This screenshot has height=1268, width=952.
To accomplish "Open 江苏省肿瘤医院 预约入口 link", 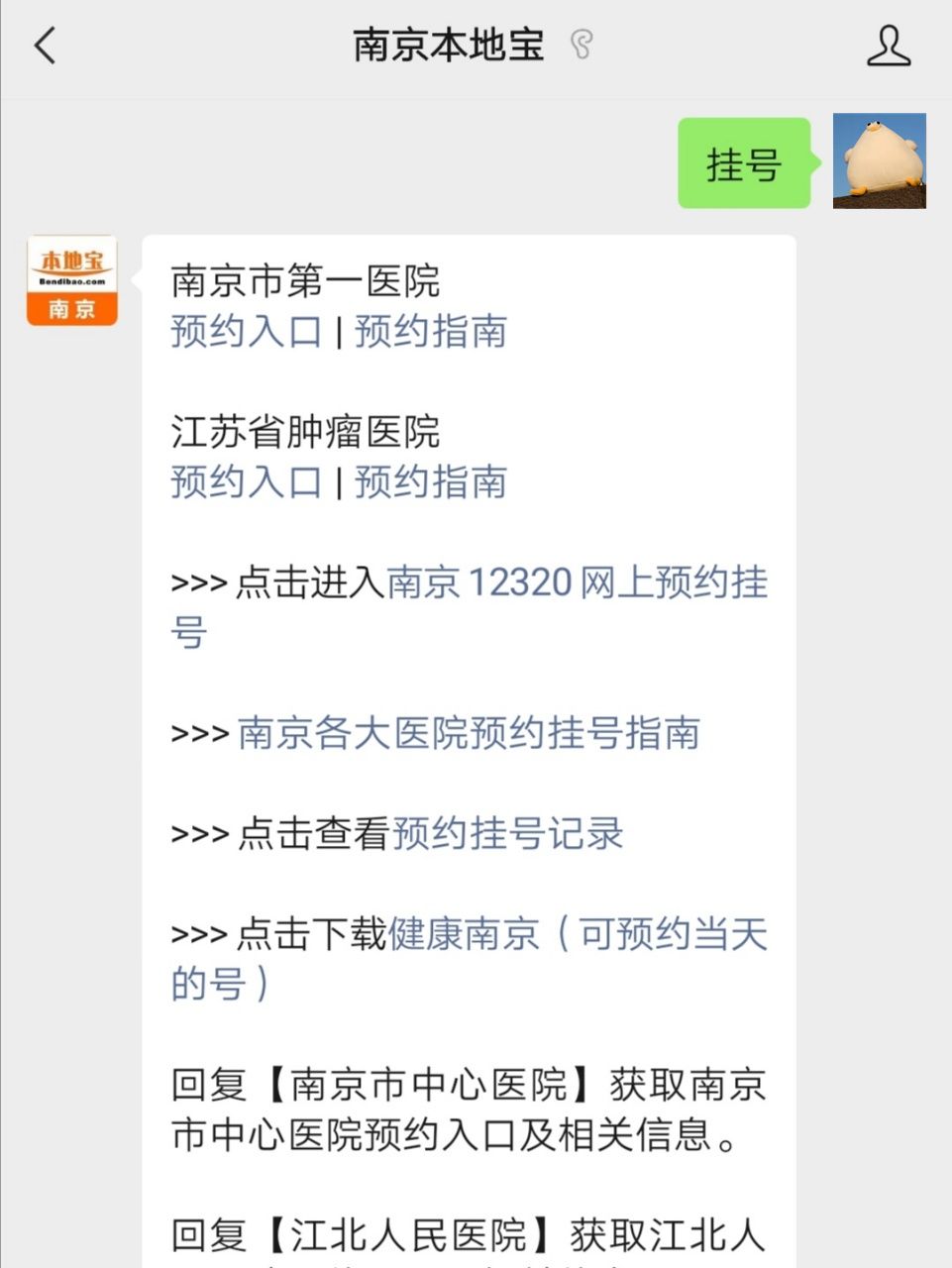I will 247,481.
